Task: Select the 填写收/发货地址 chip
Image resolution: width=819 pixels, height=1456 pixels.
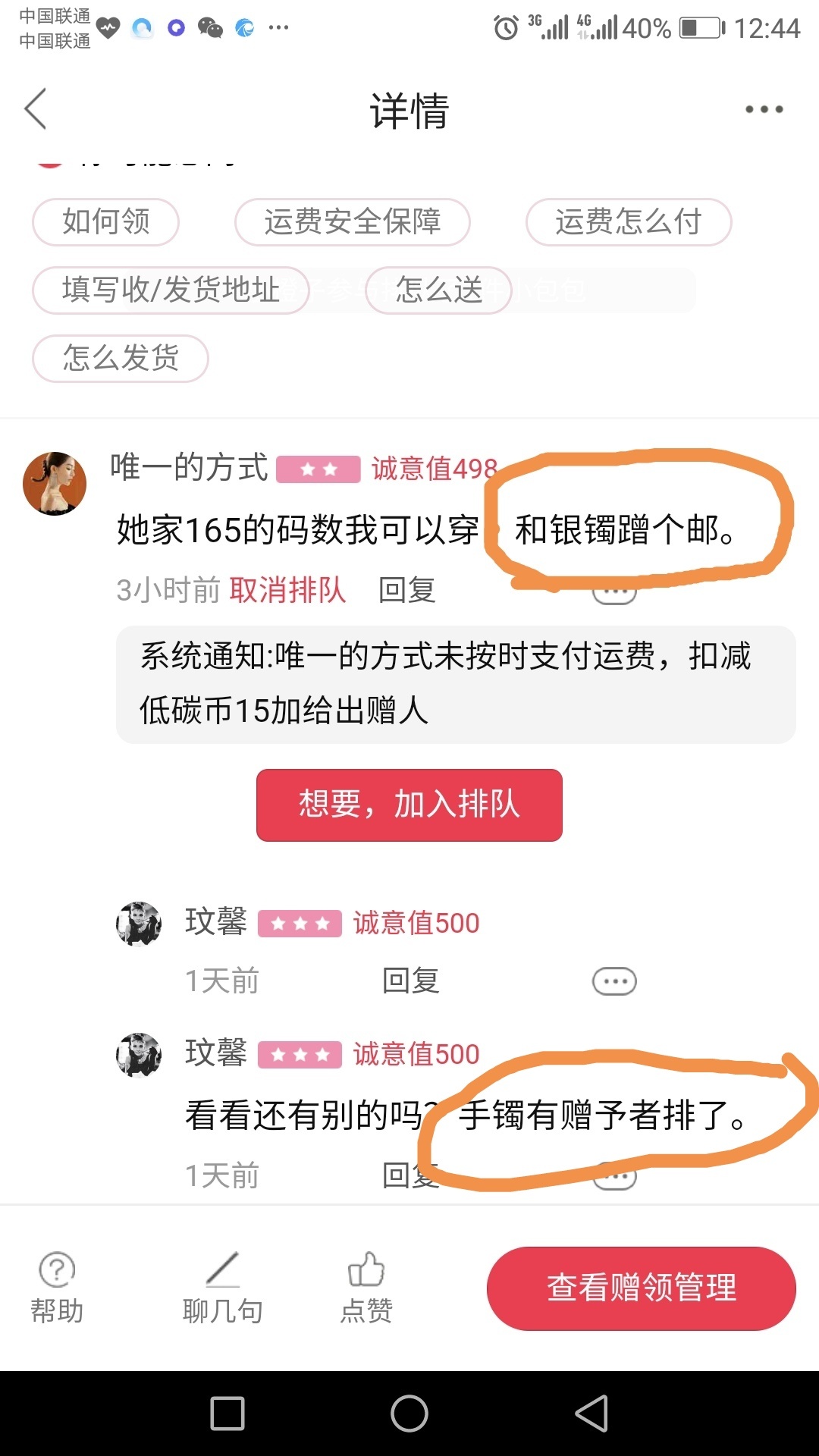Action: [171, 290]
